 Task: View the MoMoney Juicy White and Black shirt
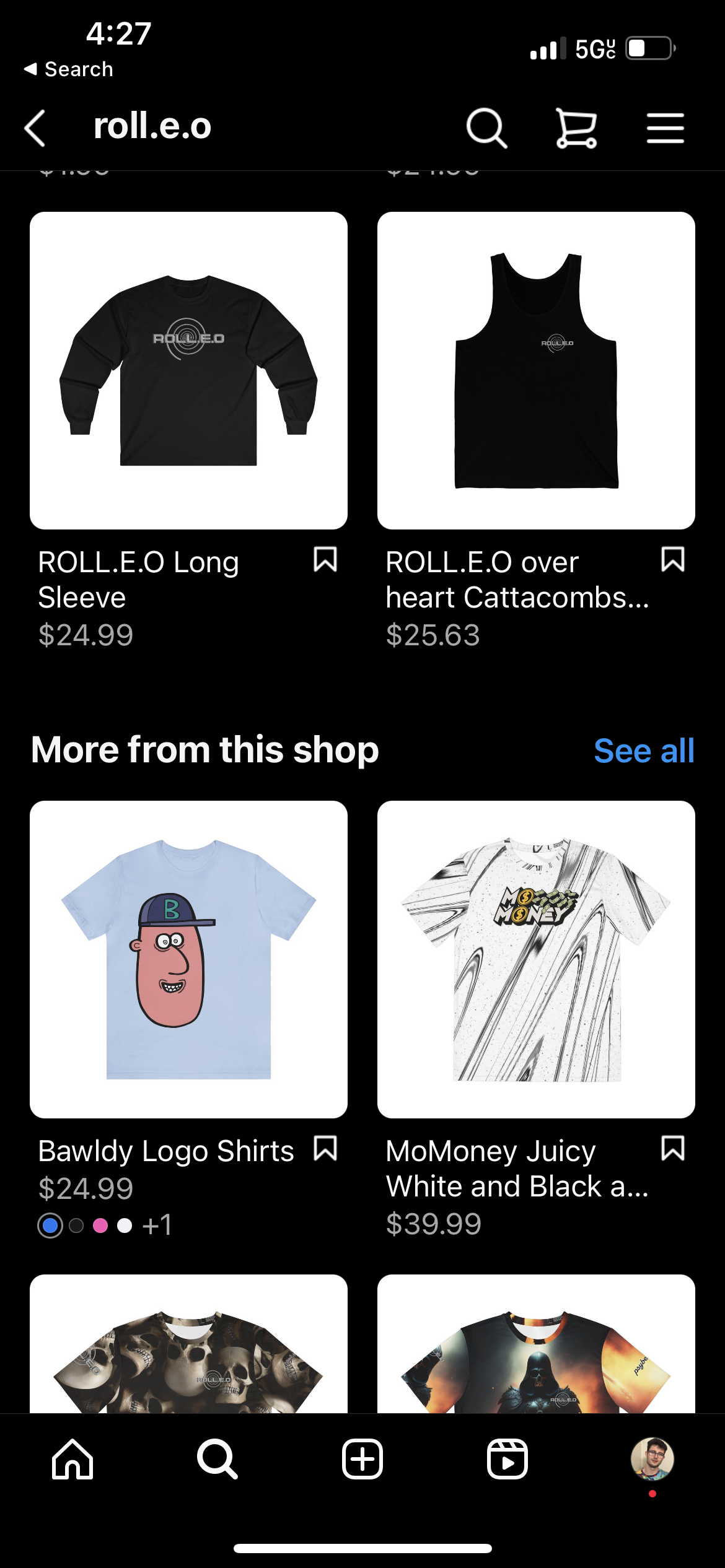click(536, 959)
